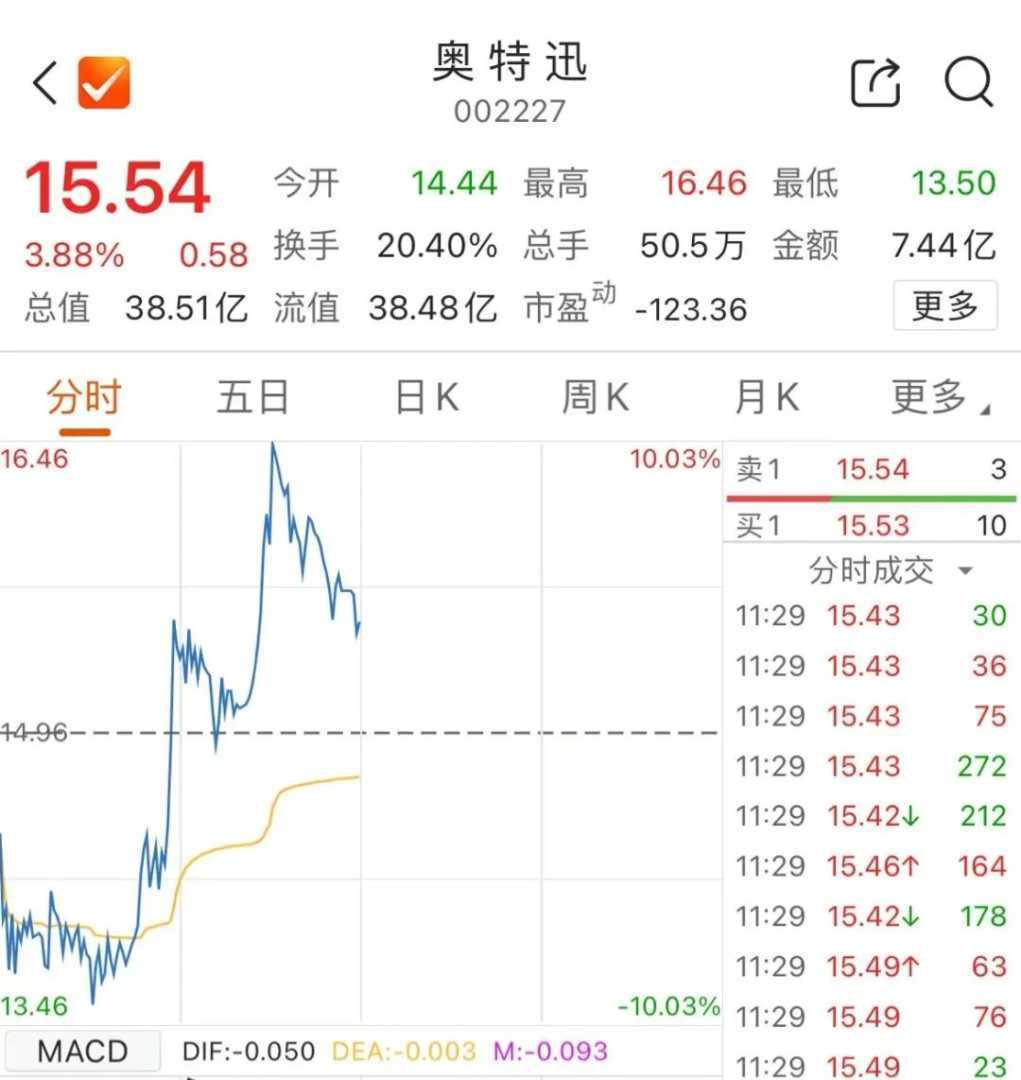Switch to the 日K chart tab
The width and height of the screenshot is (1021, 1080).
[x=427, y=399]
